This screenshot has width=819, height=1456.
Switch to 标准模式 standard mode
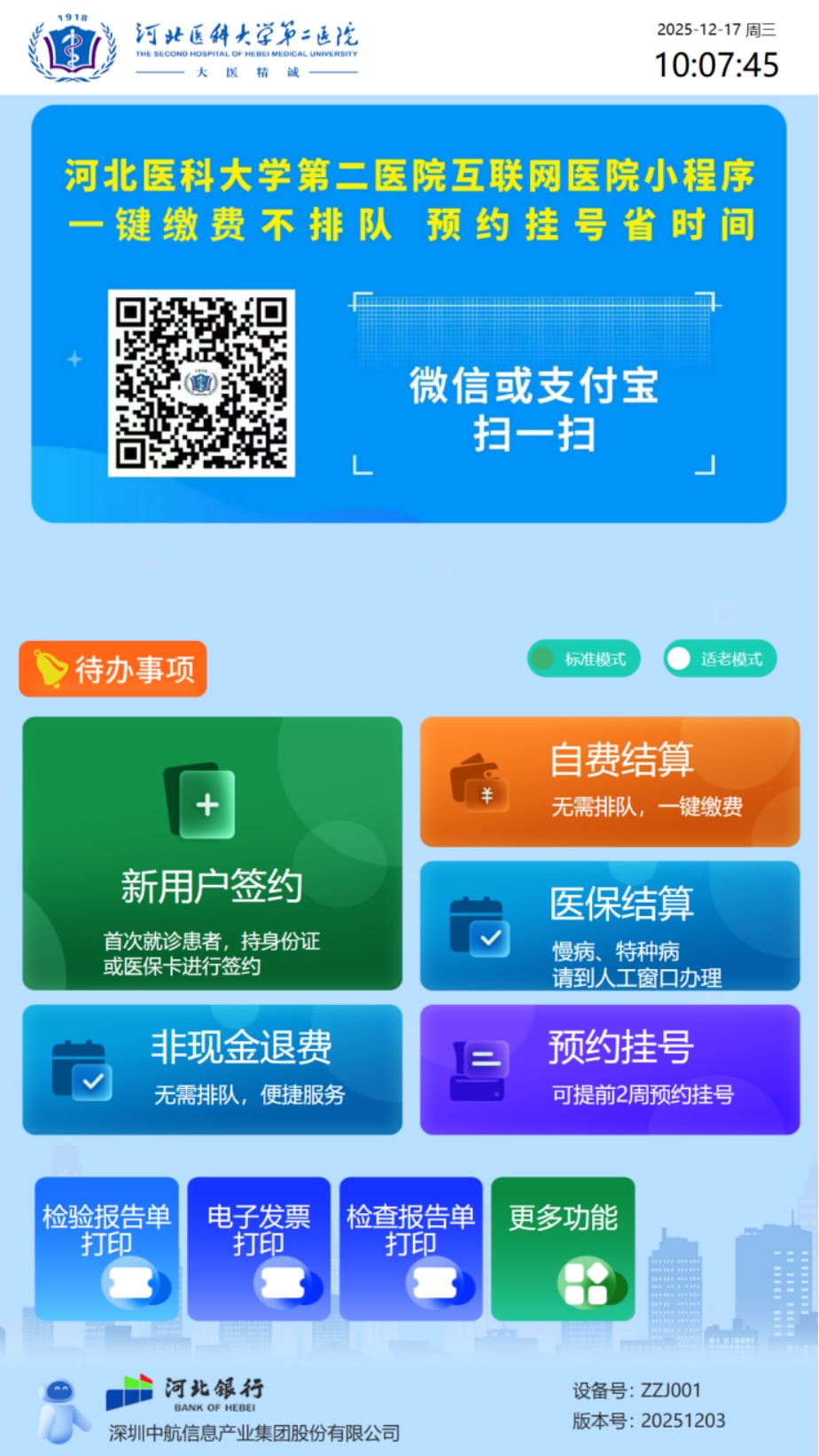[584, 659]
